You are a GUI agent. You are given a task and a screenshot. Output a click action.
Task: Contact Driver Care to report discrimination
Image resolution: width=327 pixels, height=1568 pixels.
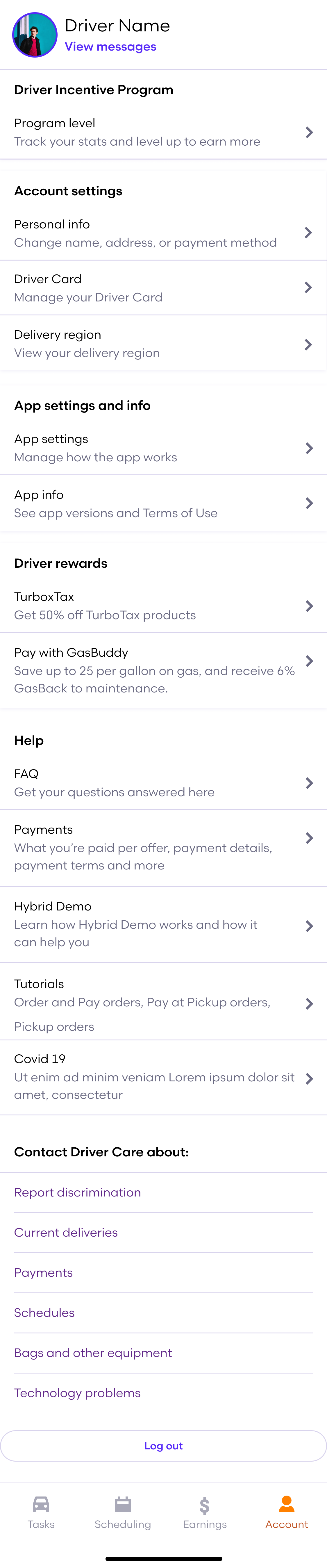[x=77, y=1192]
